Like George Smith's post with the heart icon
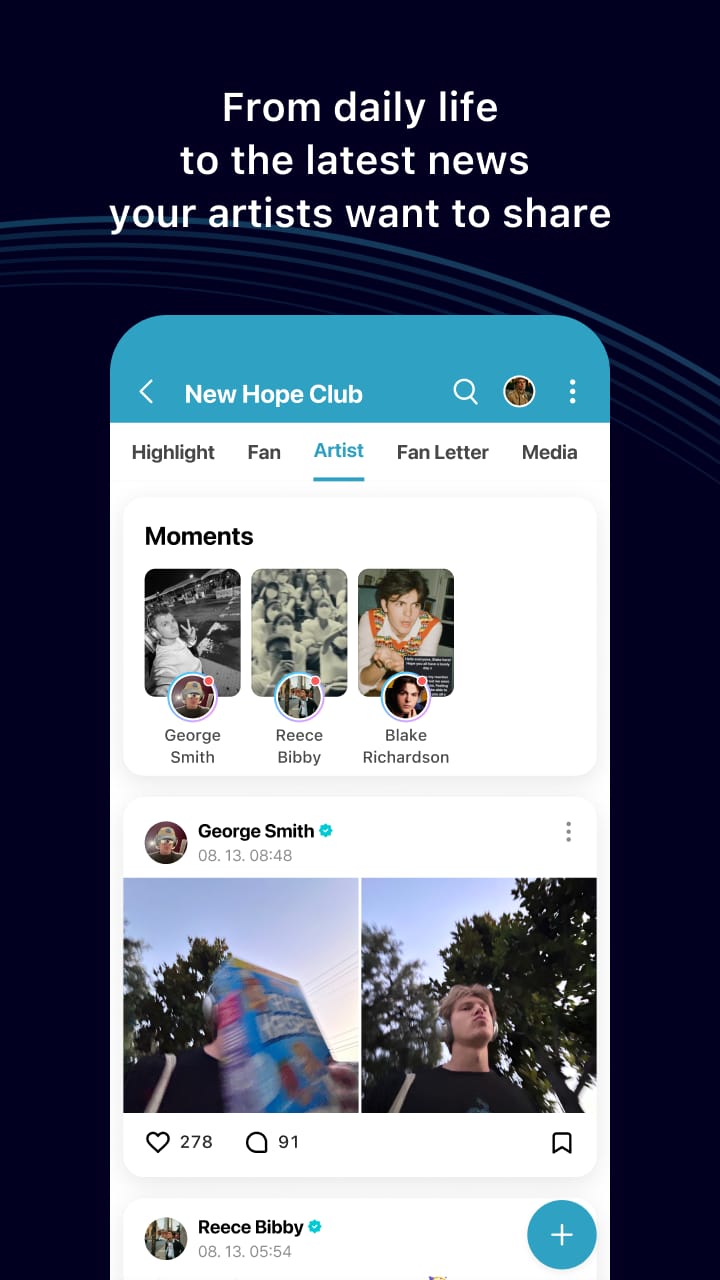Image resolution: width=720 pixels, height=1280 pixels. 159,1141
